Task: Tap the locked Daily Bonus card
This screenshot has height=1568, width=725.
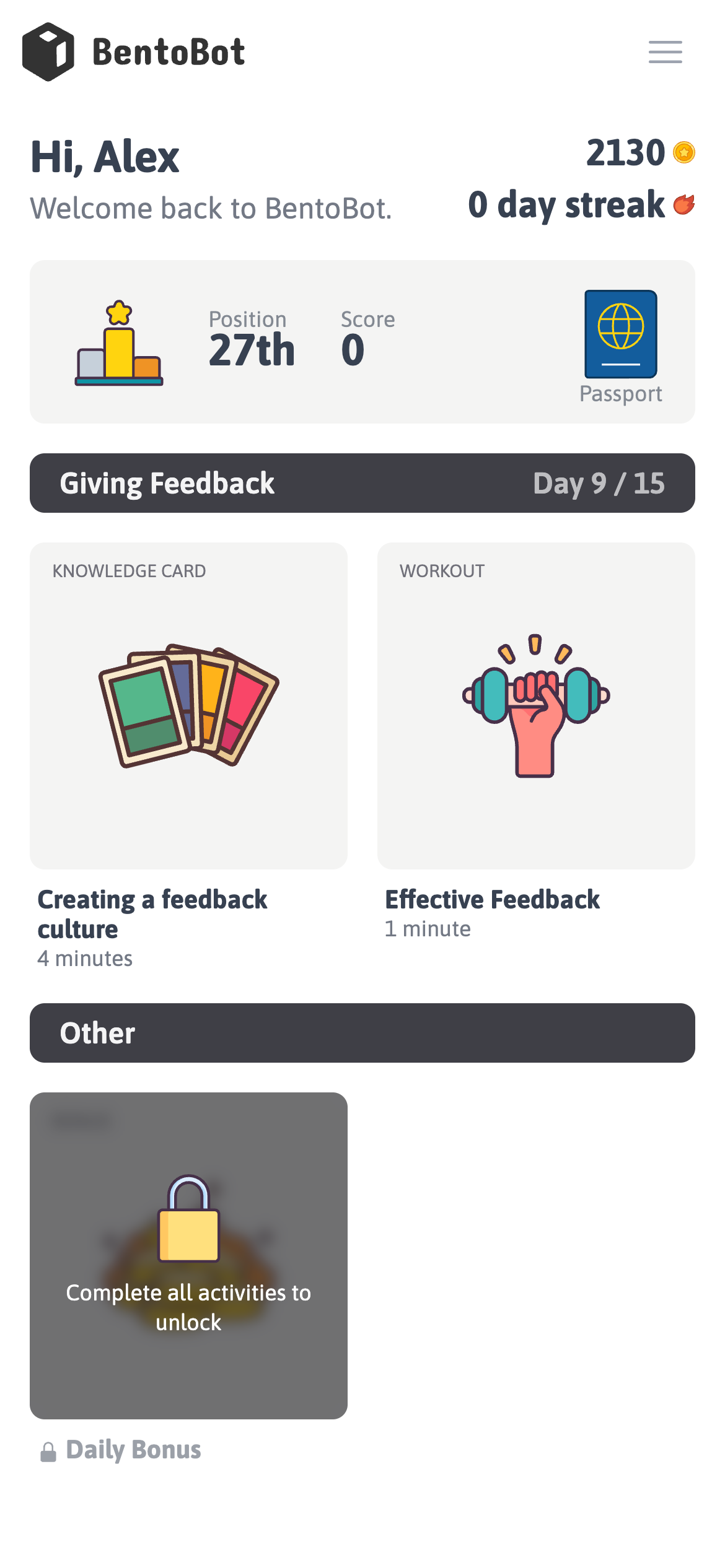Action: [188, 1255]
